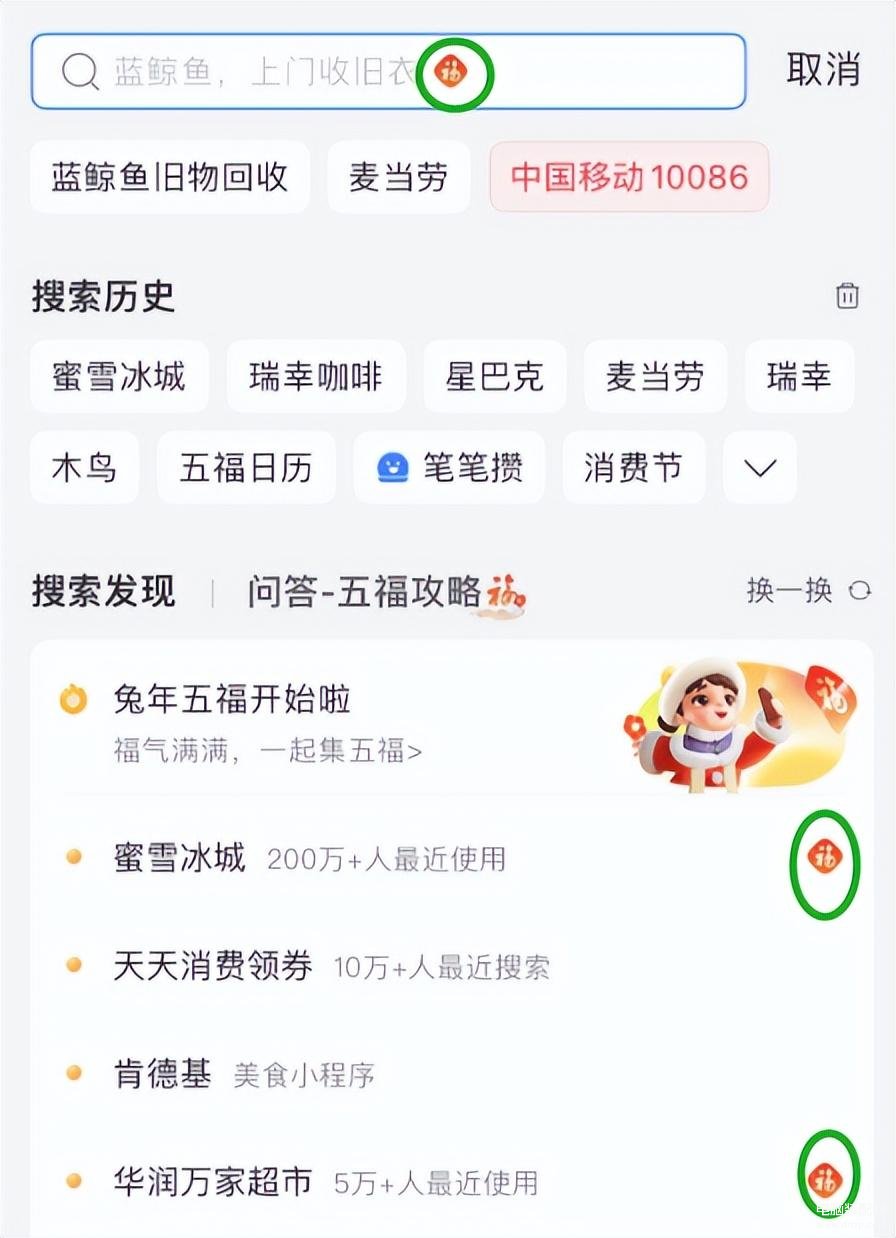This screenshot has width=896, height=1238.
Task: Select the 中国移动10086 suggestion chip
Action: click(x=629, y=178)
